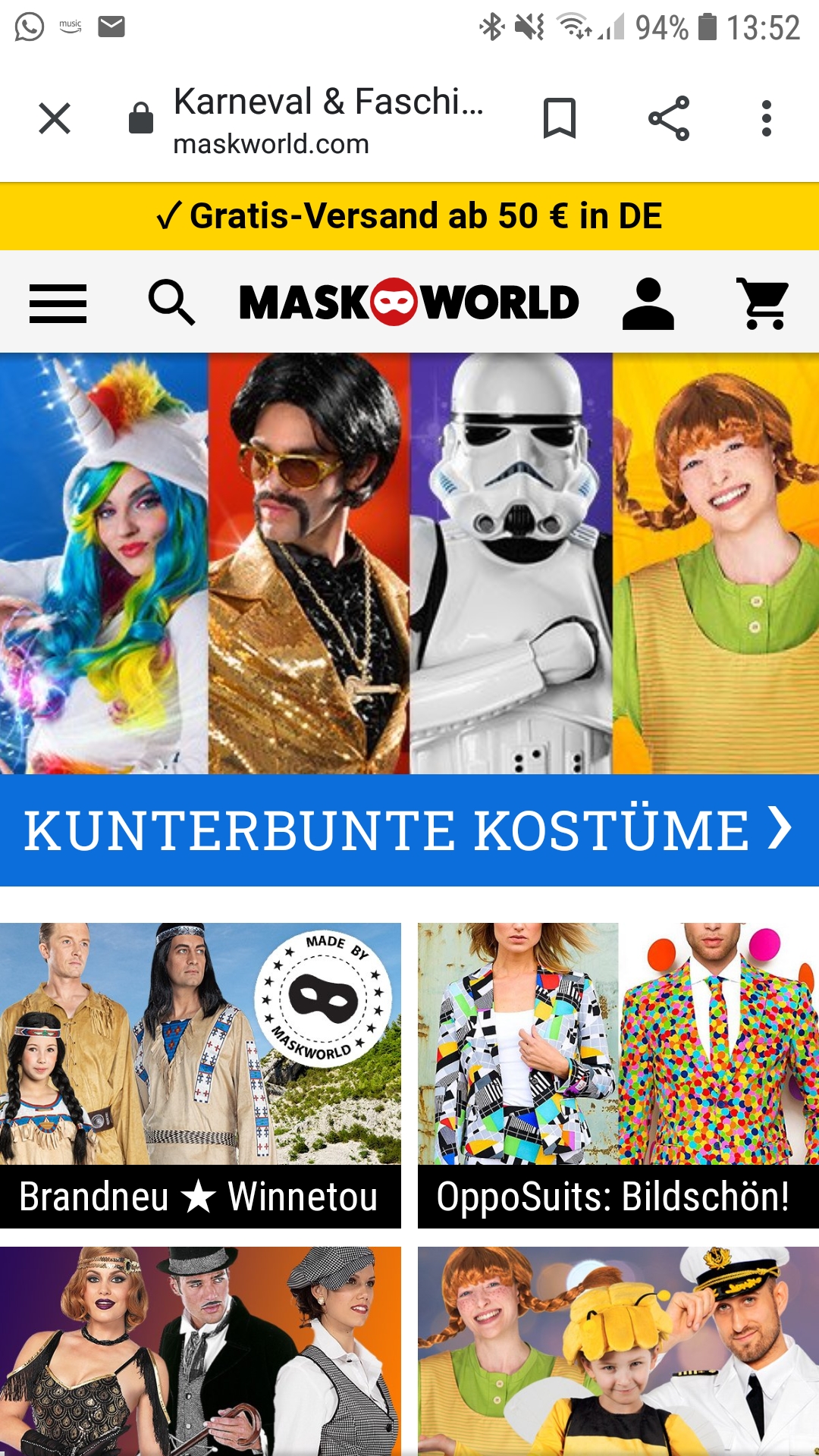819x1456 pixels.
Task: Open the 1920s flapper and gangster costume tile
Action: [x=200, y=1351]
